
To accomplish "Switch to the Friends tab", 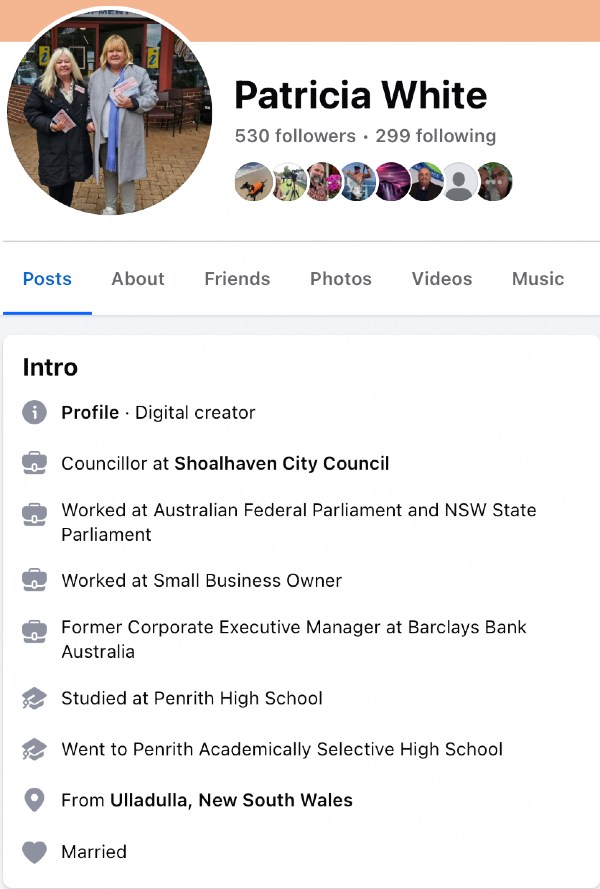I will (237, 279).
